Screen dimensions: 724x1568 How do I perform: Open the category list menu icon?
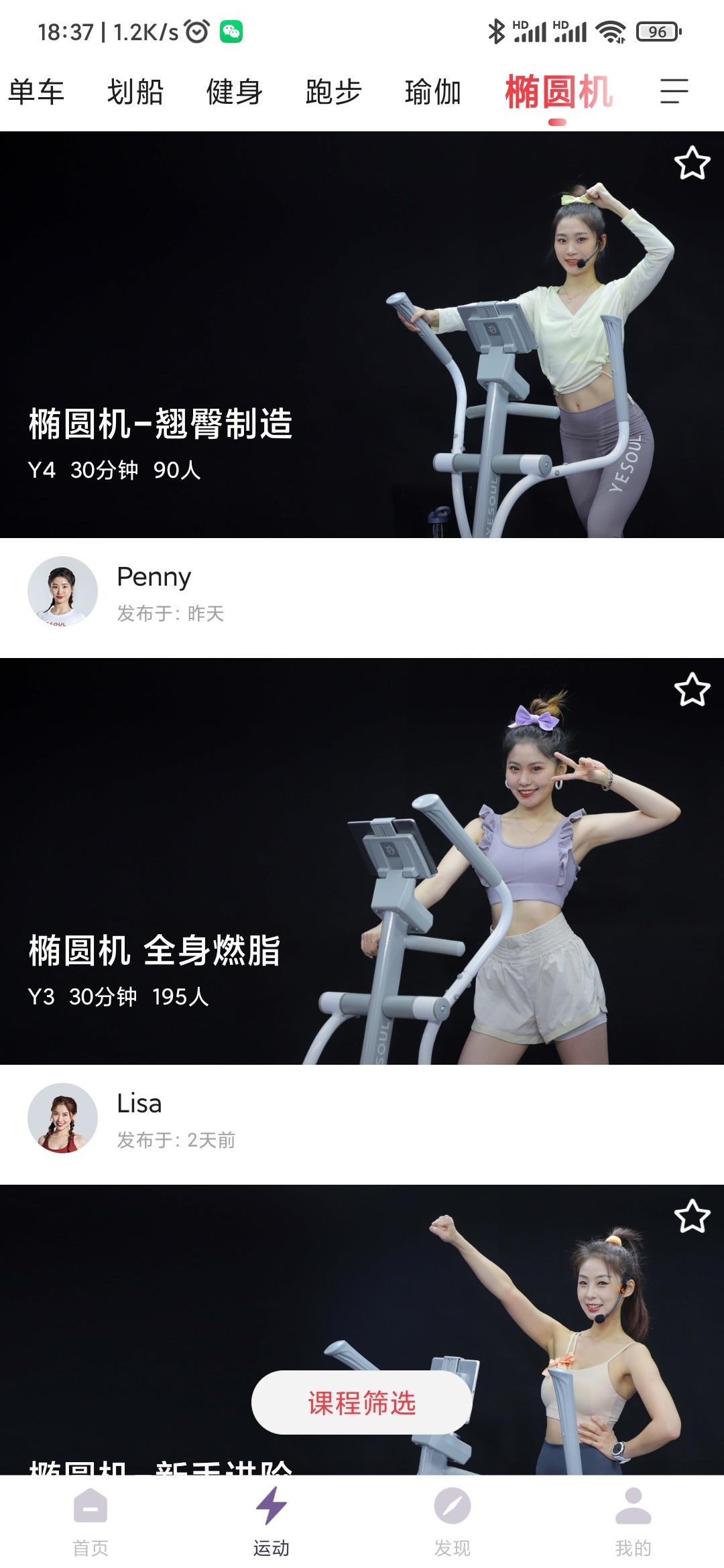click(674, 92)
